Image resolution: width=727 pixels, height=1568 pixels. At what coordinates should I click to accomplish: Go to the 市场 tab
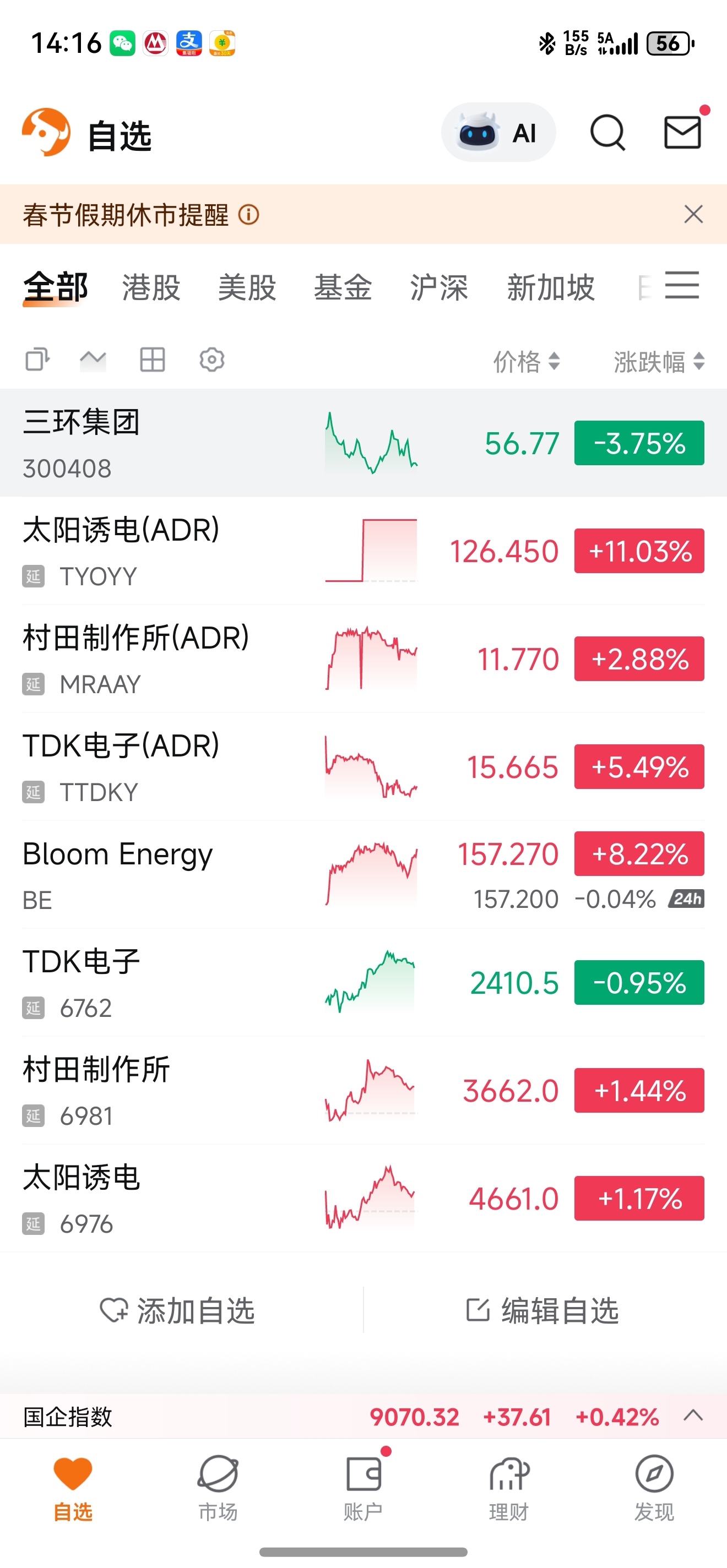tap(218, 1487)
